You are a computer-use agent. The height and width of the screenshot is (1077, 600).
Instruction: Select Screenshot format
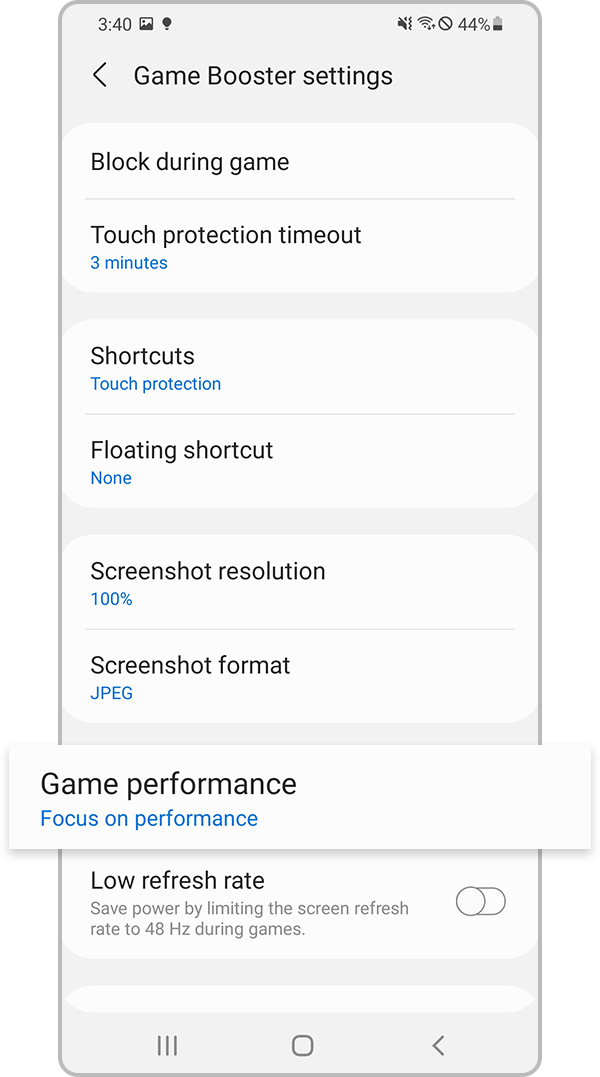tap(300, 677)
